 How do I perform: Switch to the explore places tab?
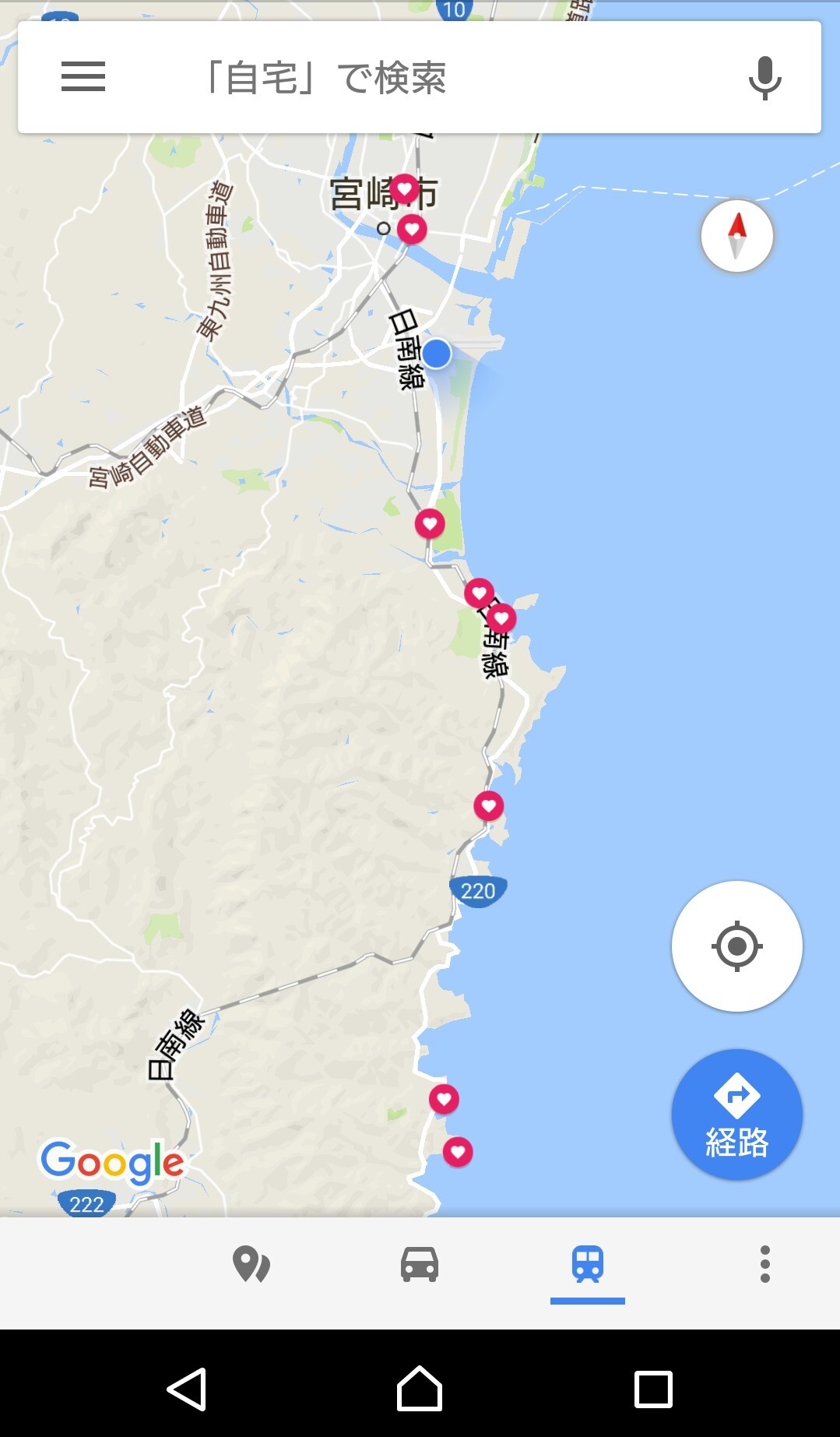(x=251, y=1264)
